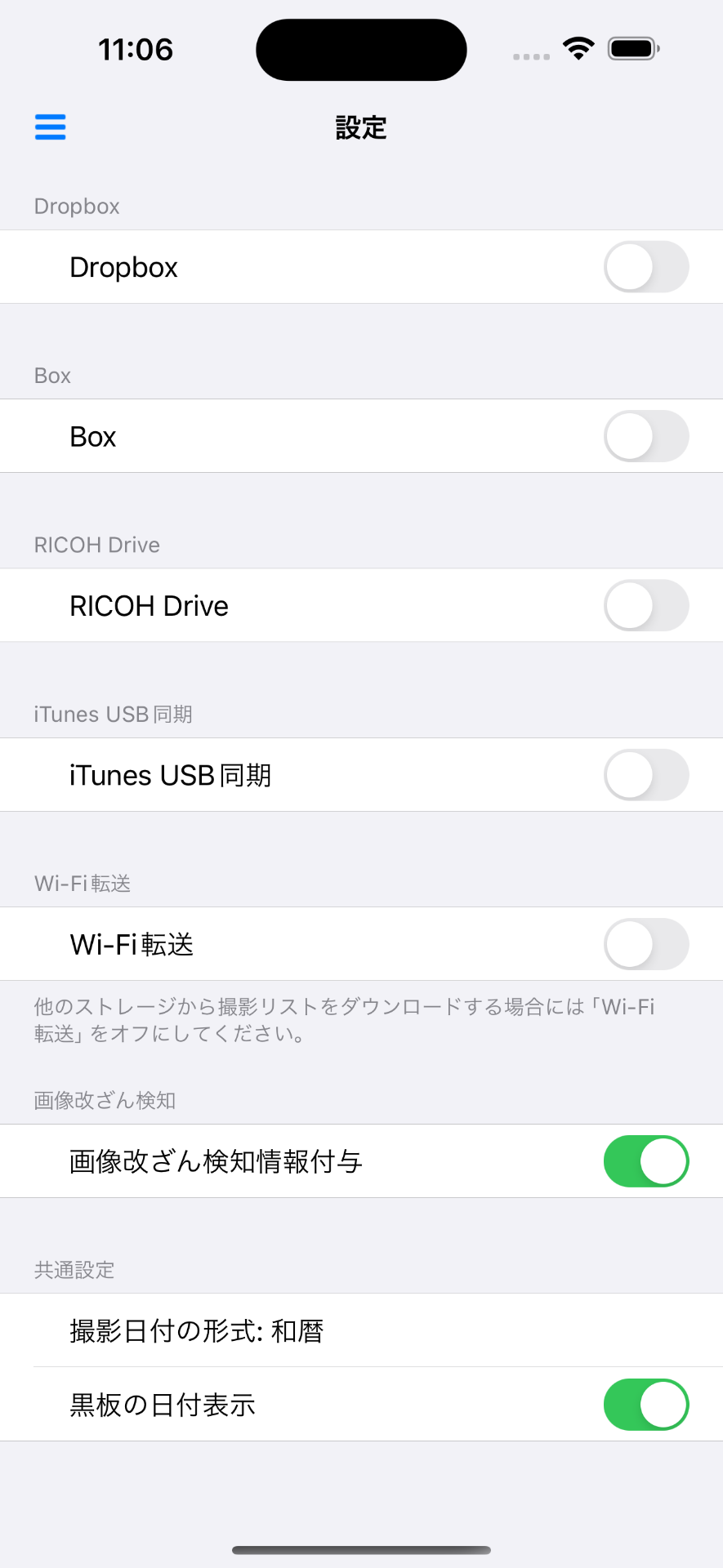Switch on iTunes USB同期
The width and height of the screenshot is (723, 1568).
pos(645,775)
